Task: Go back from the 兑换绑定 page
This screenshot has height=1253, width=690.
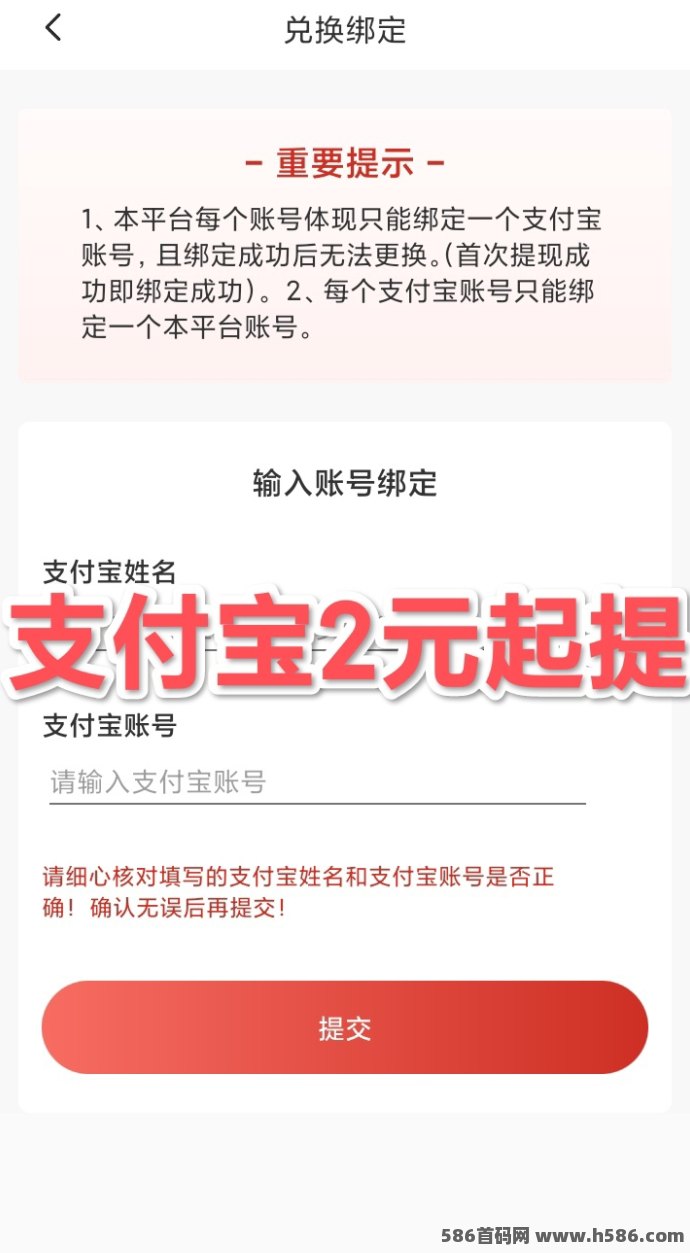Action: (53, 28)
